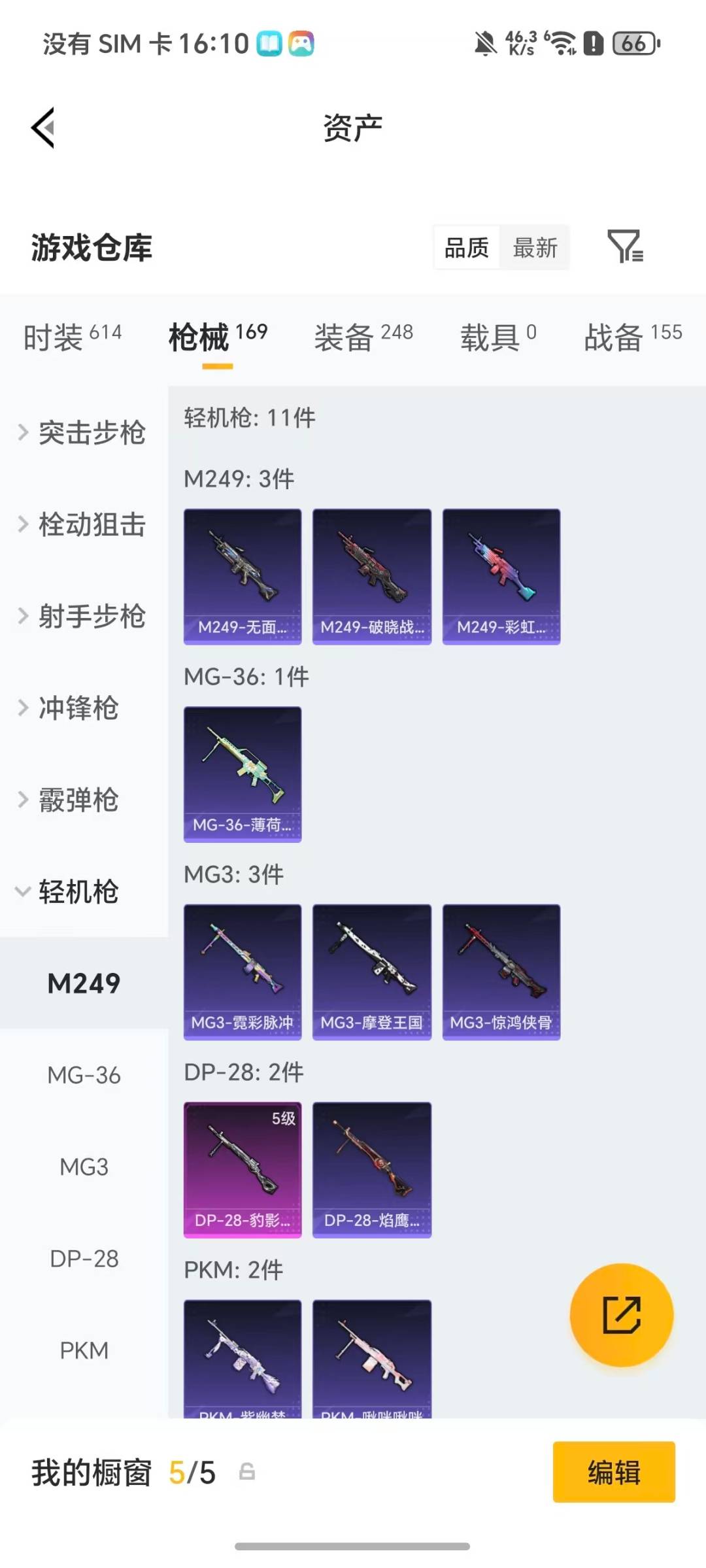Image resolution: width=706 pixels, height=1568 pixels.
Task: Open the MG3-摩登王国 skin tile
Action: click(x=371, y=972)
